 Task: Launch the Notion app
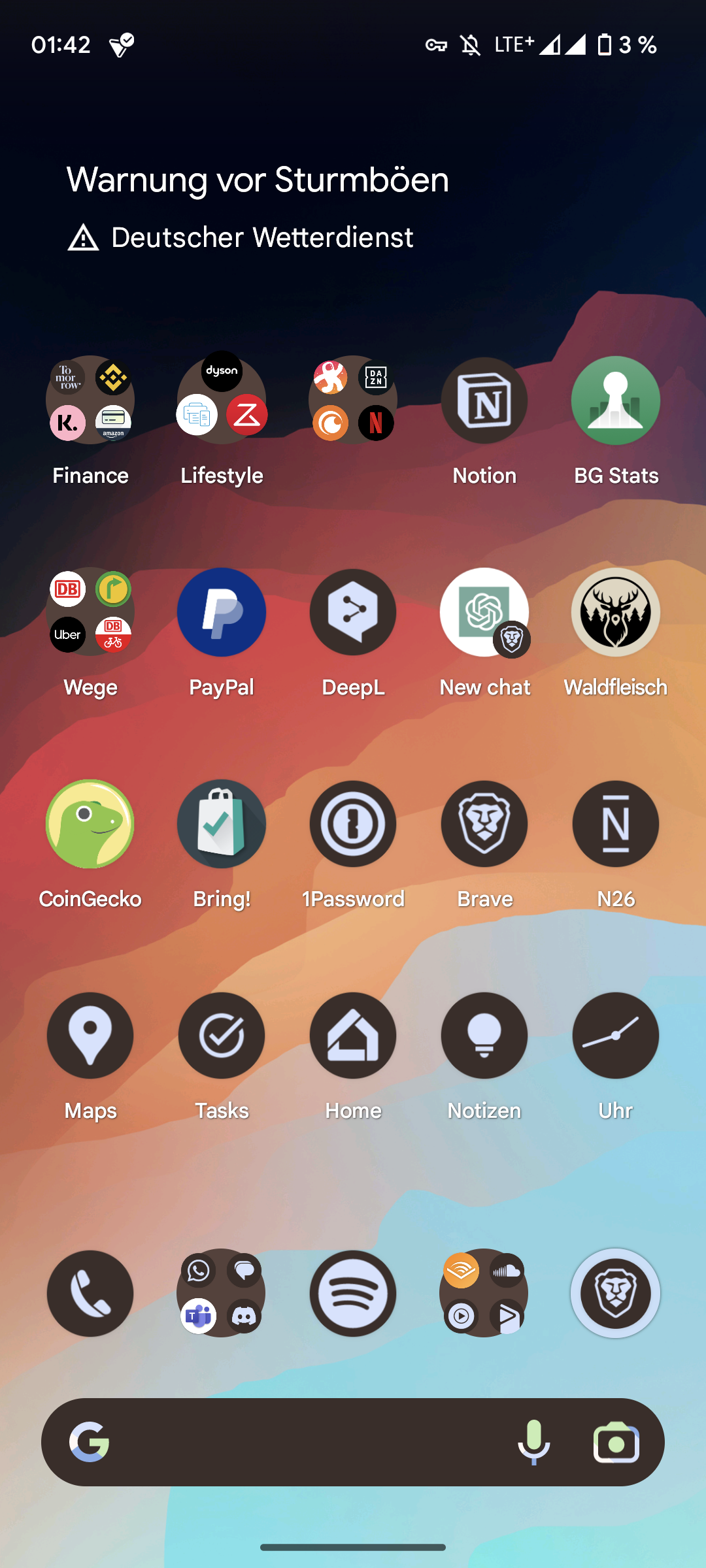484,400
